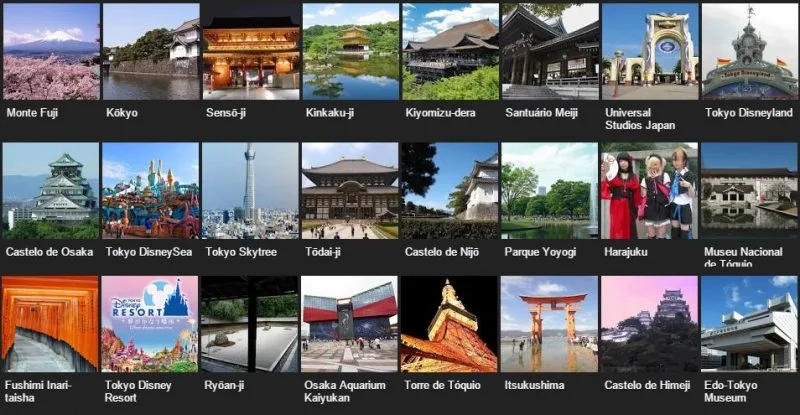View Castelo de Osaka
The image size is (800, 415).
[x=51, y=190]
